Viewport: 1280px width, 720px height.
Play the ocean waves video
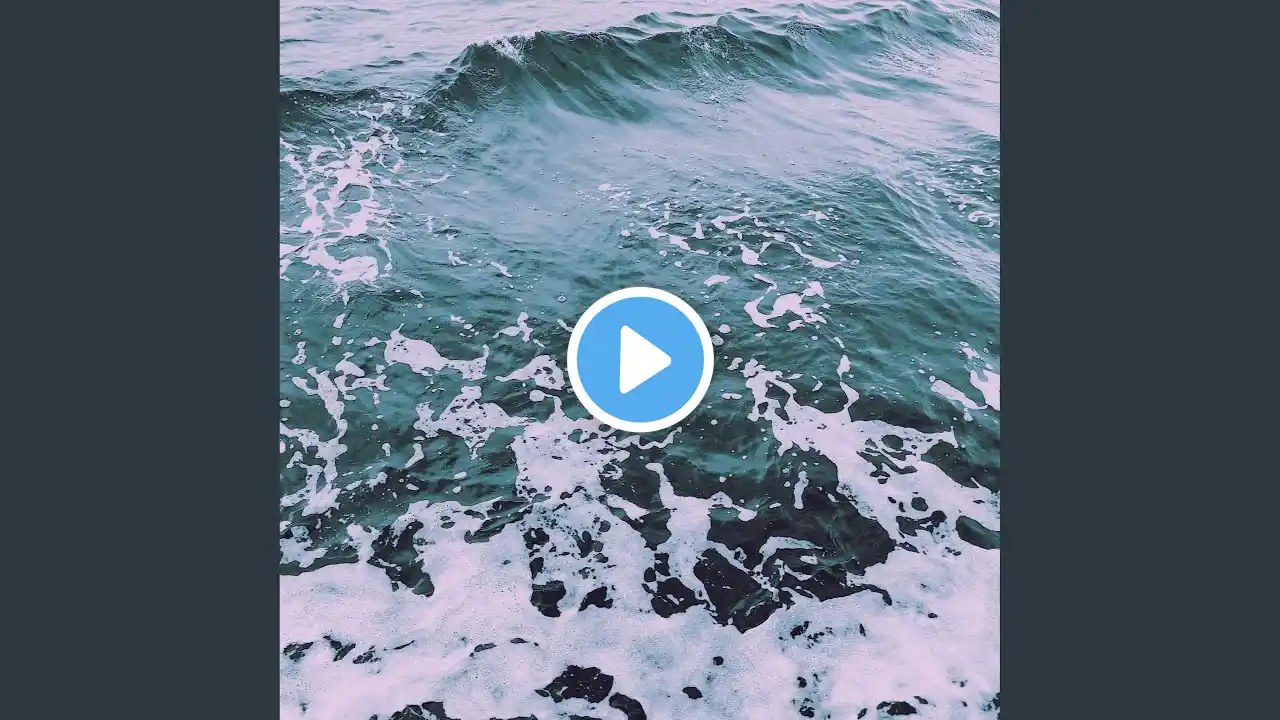(640, 359)
